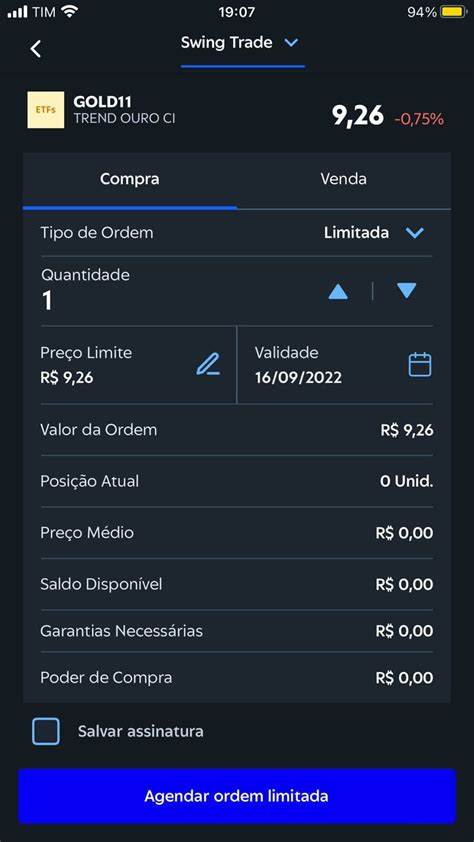Open the Swing Trade dropdown
474x842 pixels.
point(239,43)
